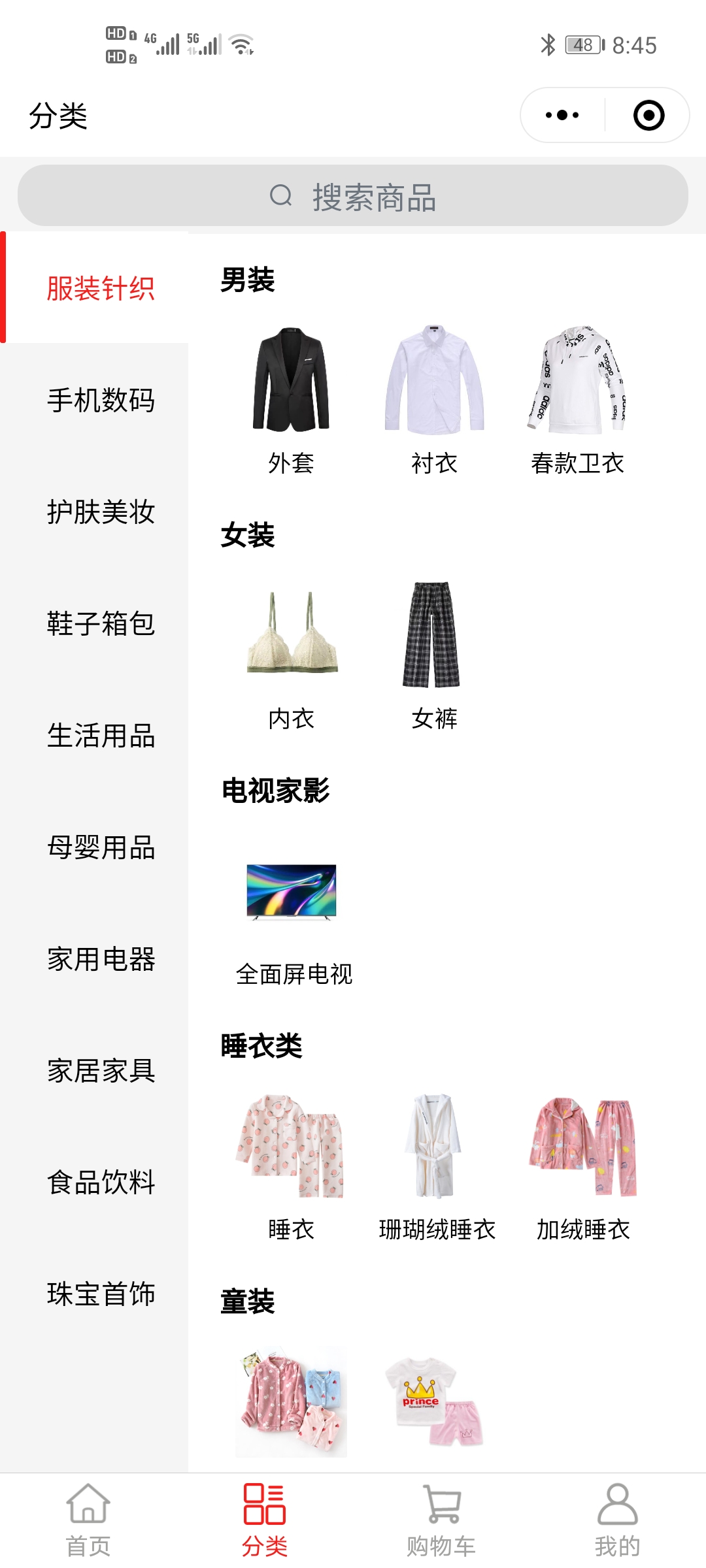
Task: Select 母婴用品 category
Action: click(x=101, y=847)
